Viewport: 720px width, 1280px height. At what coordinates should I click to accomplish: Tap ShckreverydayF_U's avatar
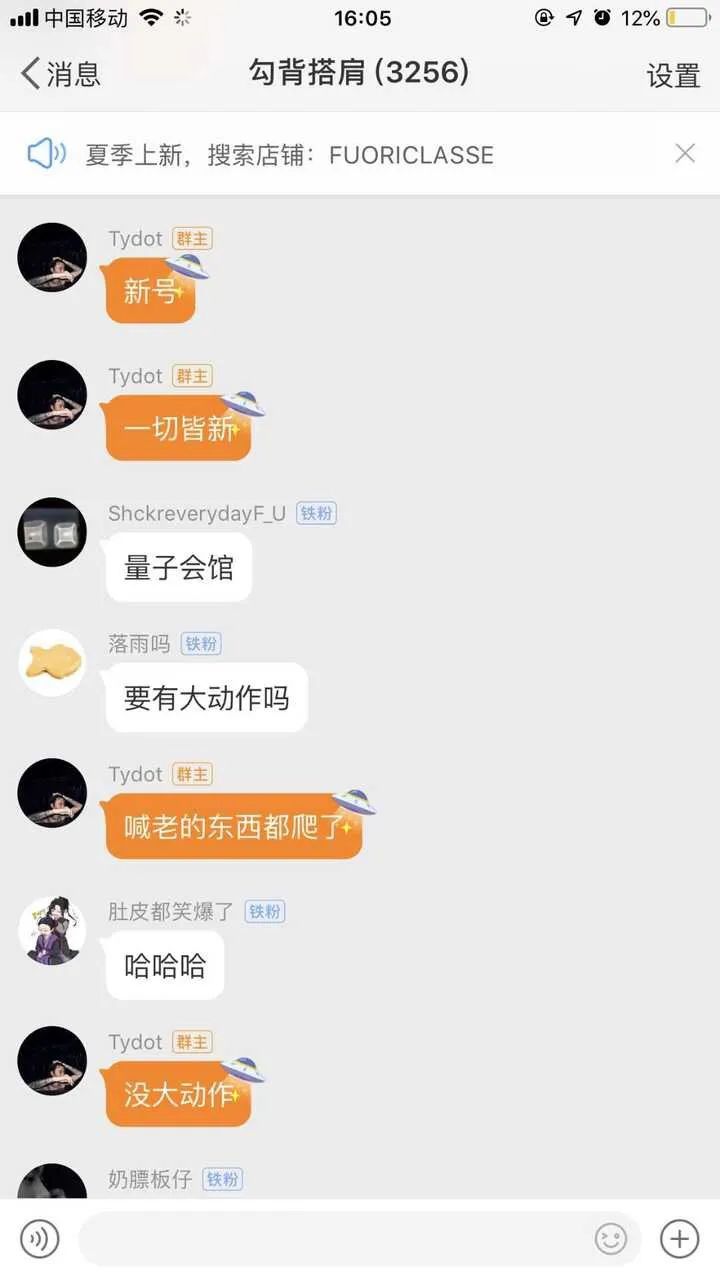52,532
